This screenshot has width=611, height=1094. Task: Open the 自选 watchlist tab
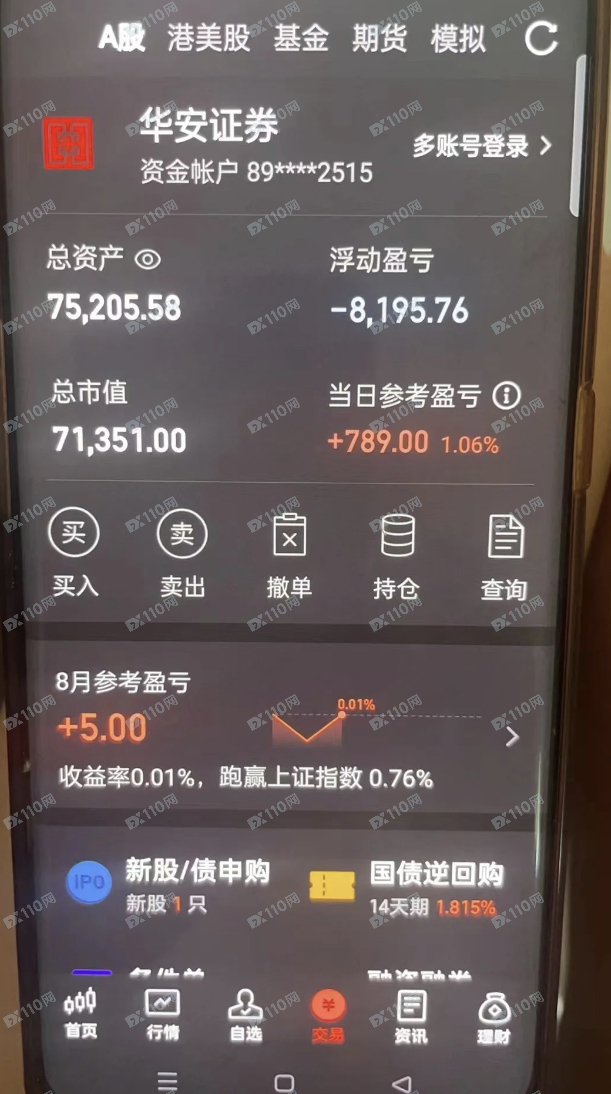(x=245, y=1014)
